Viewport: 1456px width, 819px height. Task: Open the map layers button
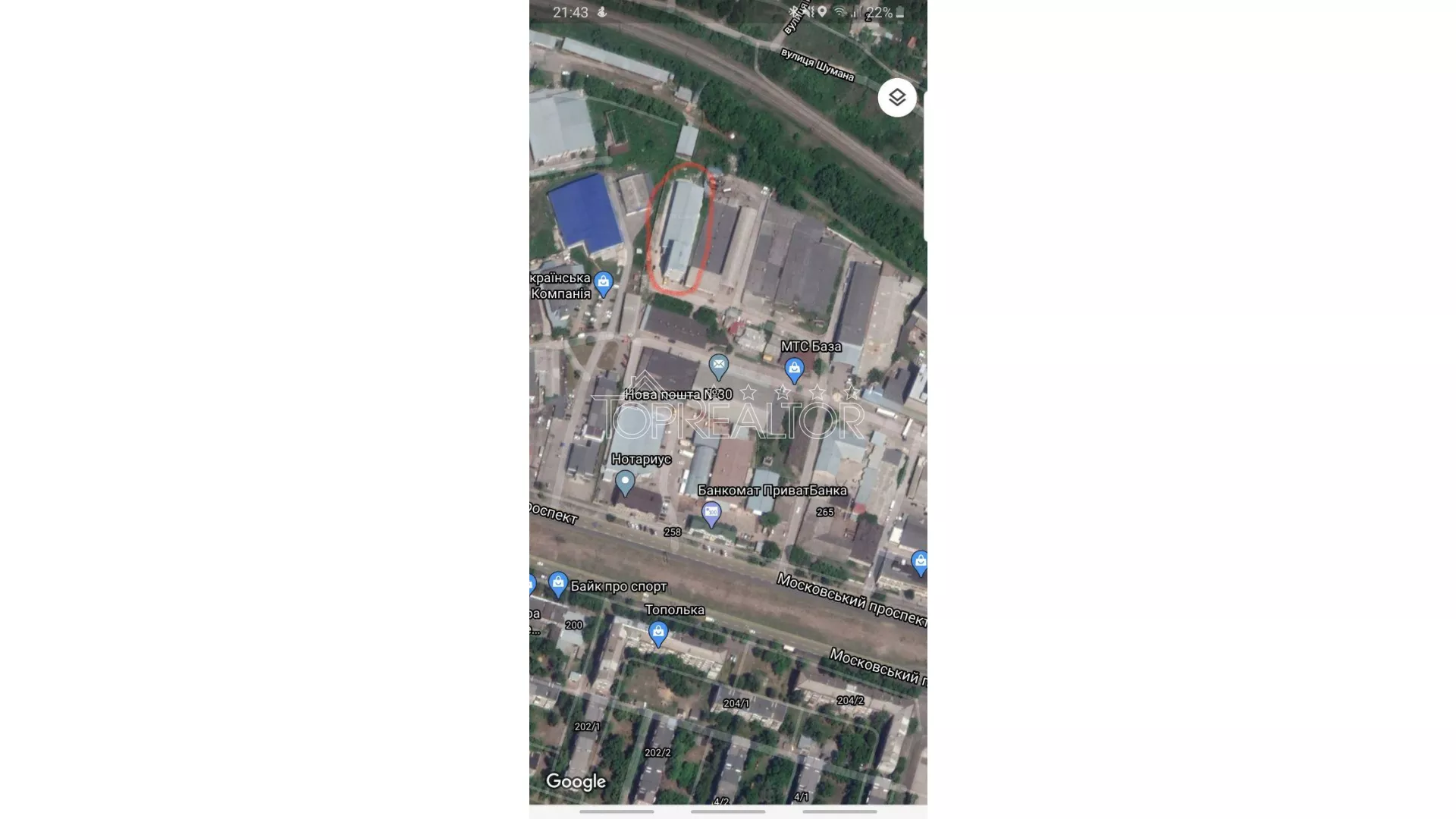[897, 98]
